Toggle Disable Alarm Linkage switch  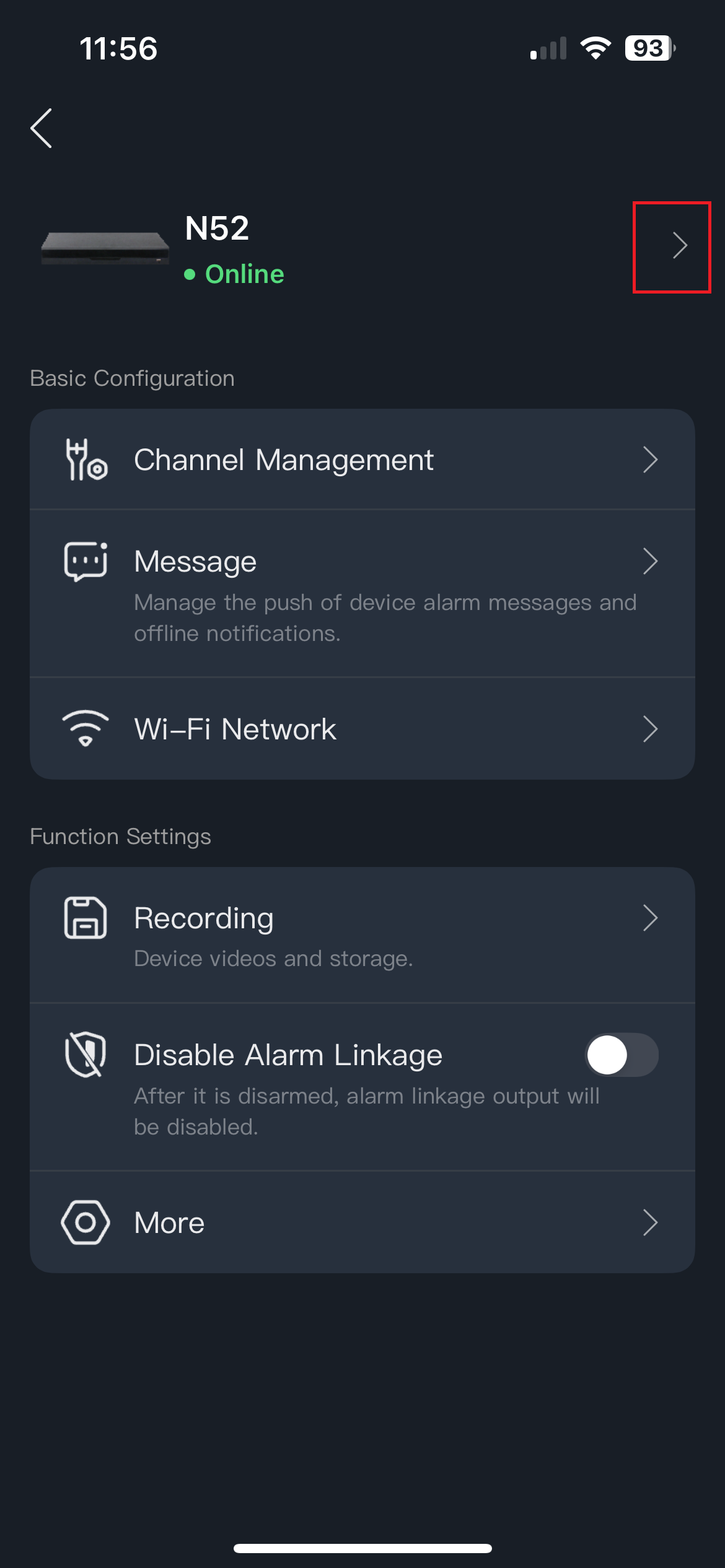tap(621, 1055)
